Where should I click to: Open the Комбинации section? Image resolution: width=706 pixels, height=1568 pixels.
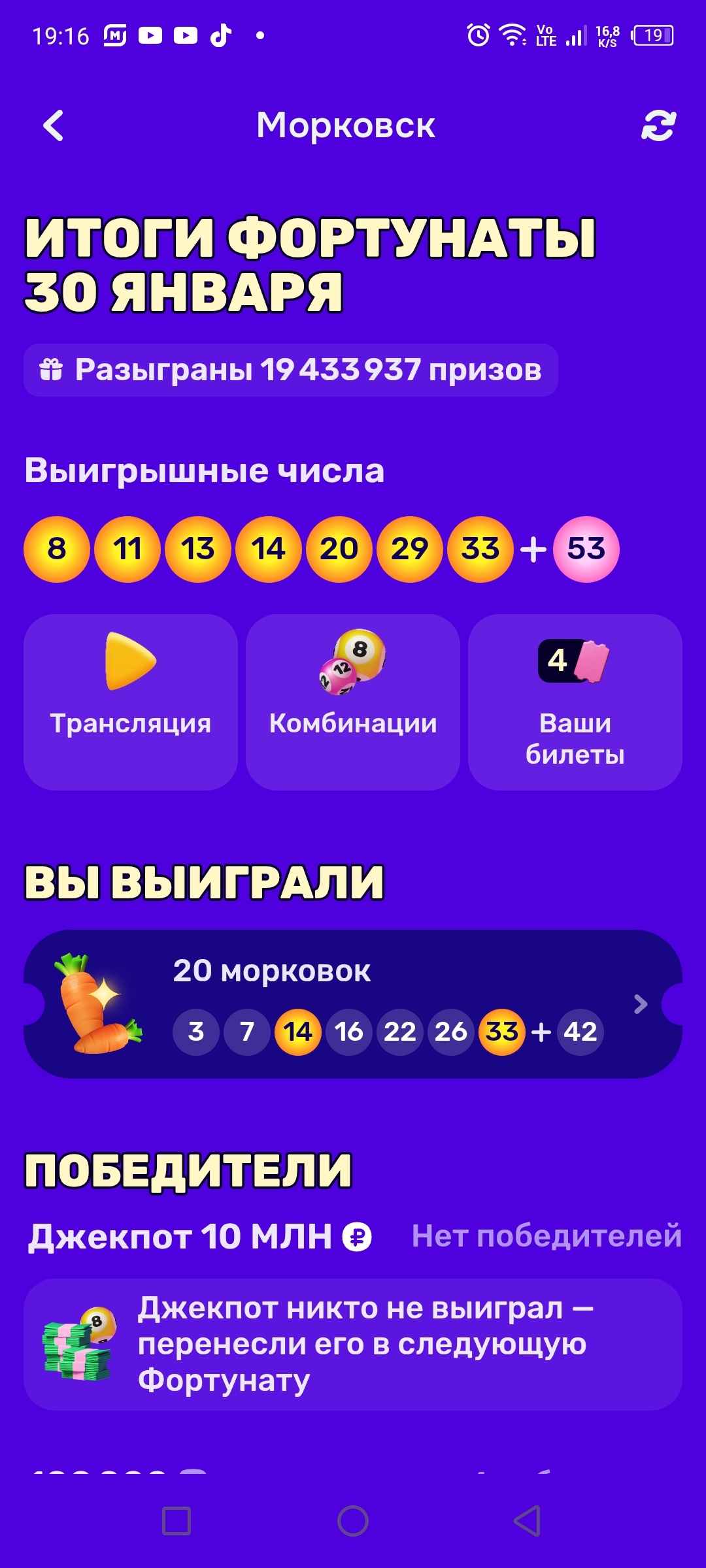353,702
